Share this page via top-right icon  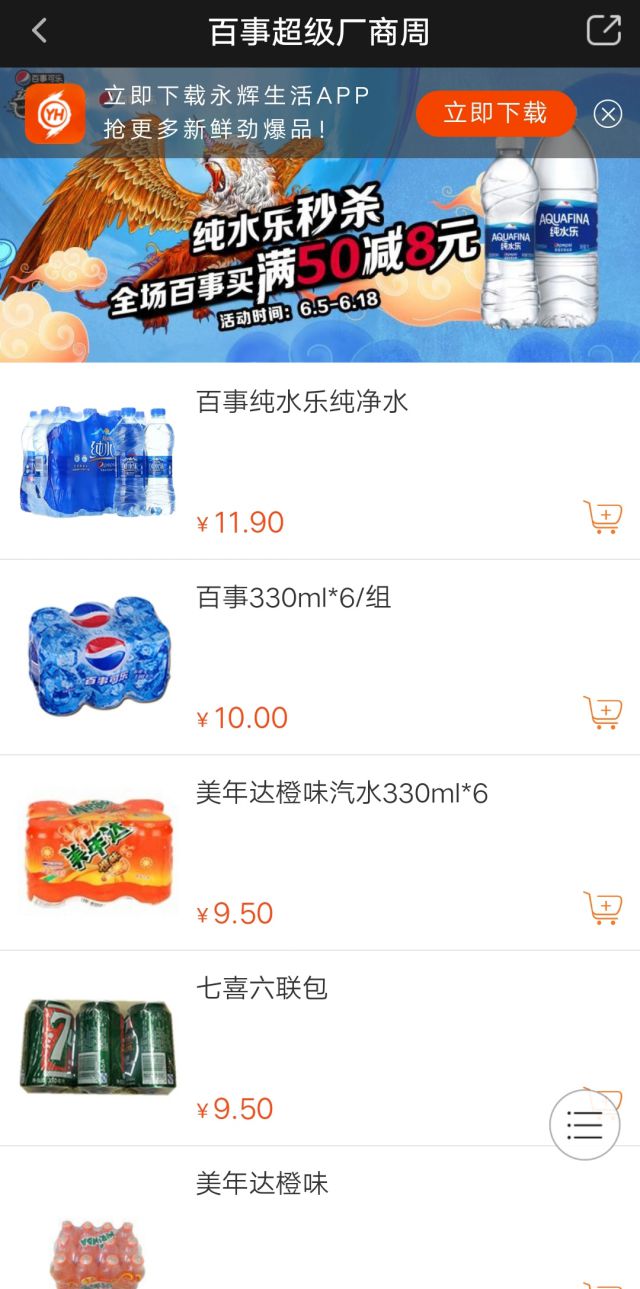click(603, 31)
